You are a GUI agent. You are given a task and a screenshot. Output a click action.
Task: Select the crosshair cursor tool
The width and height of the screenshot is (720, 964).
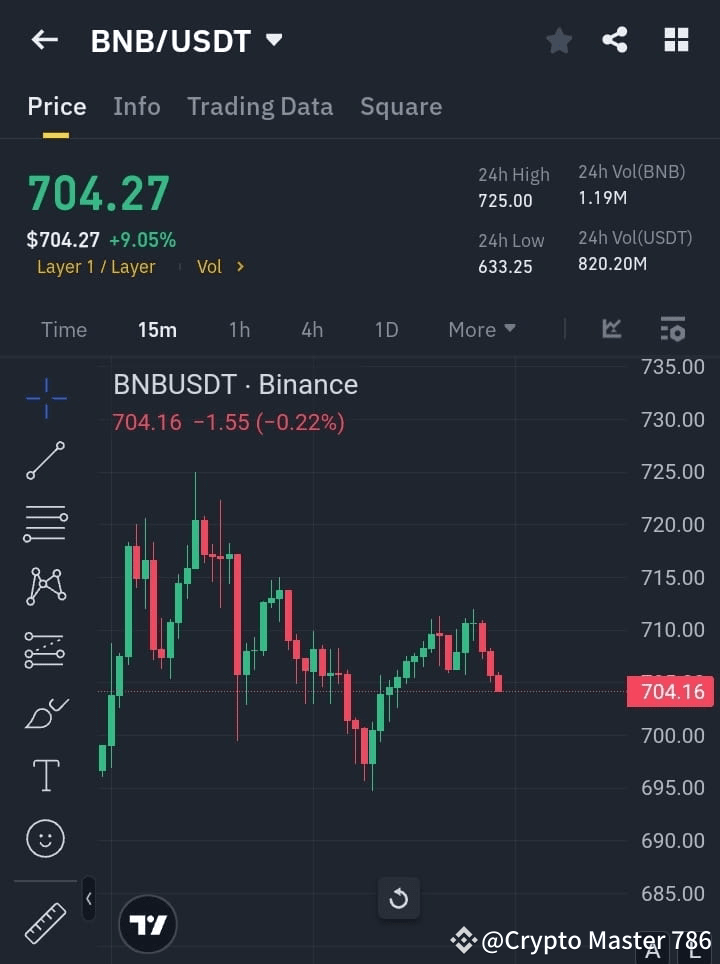pos(45,398)
